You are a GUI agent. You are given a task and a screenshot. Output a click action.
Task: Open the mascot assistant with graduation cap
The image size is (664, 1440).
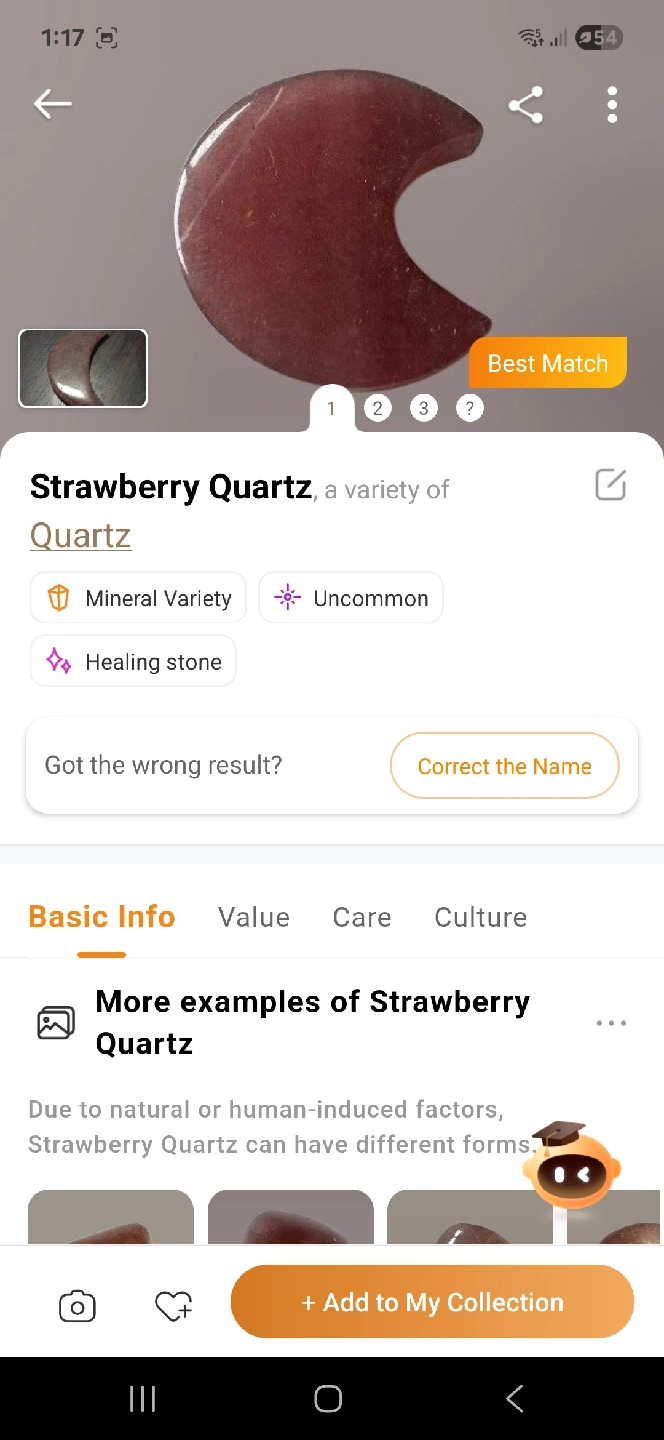[574, 1164]
